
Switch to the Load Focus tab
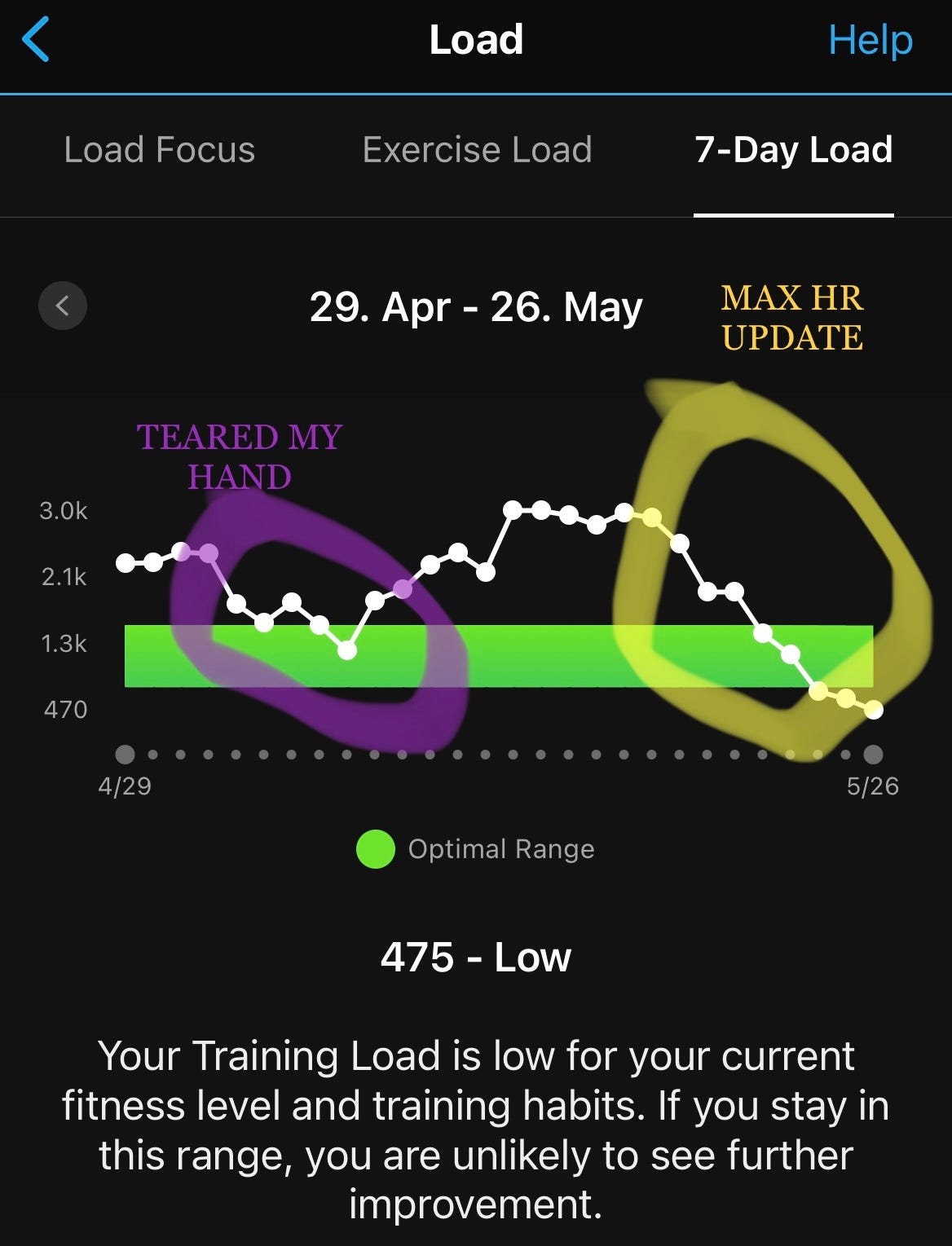160,150
